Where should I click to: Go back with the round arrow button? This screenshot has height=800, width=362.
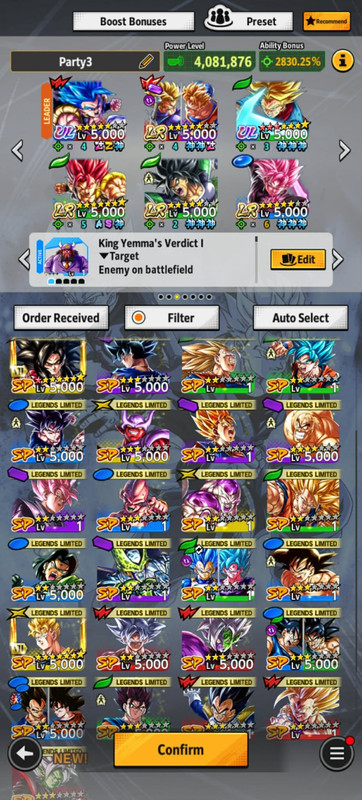(x=24, y=753)
